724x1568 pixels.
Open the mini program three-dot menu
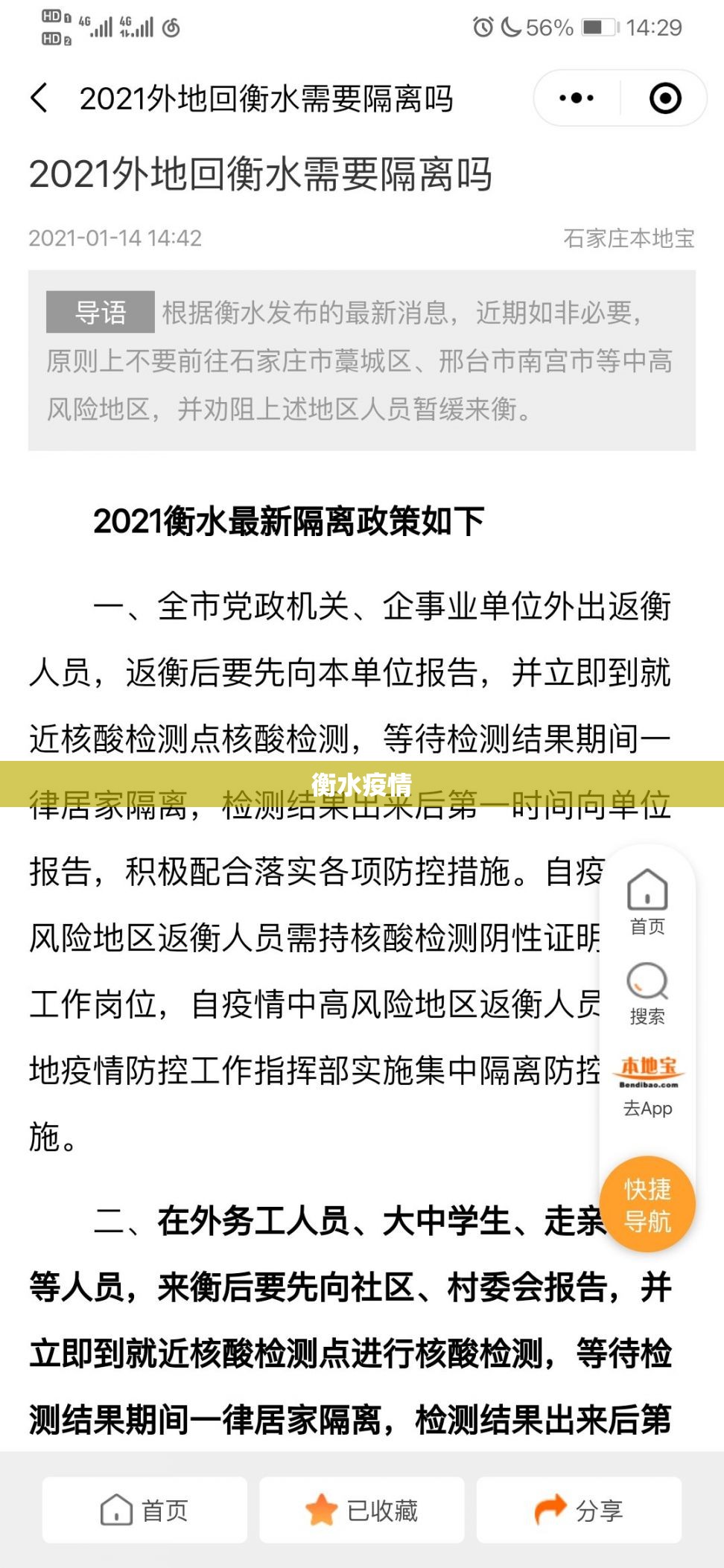(577, 98)
